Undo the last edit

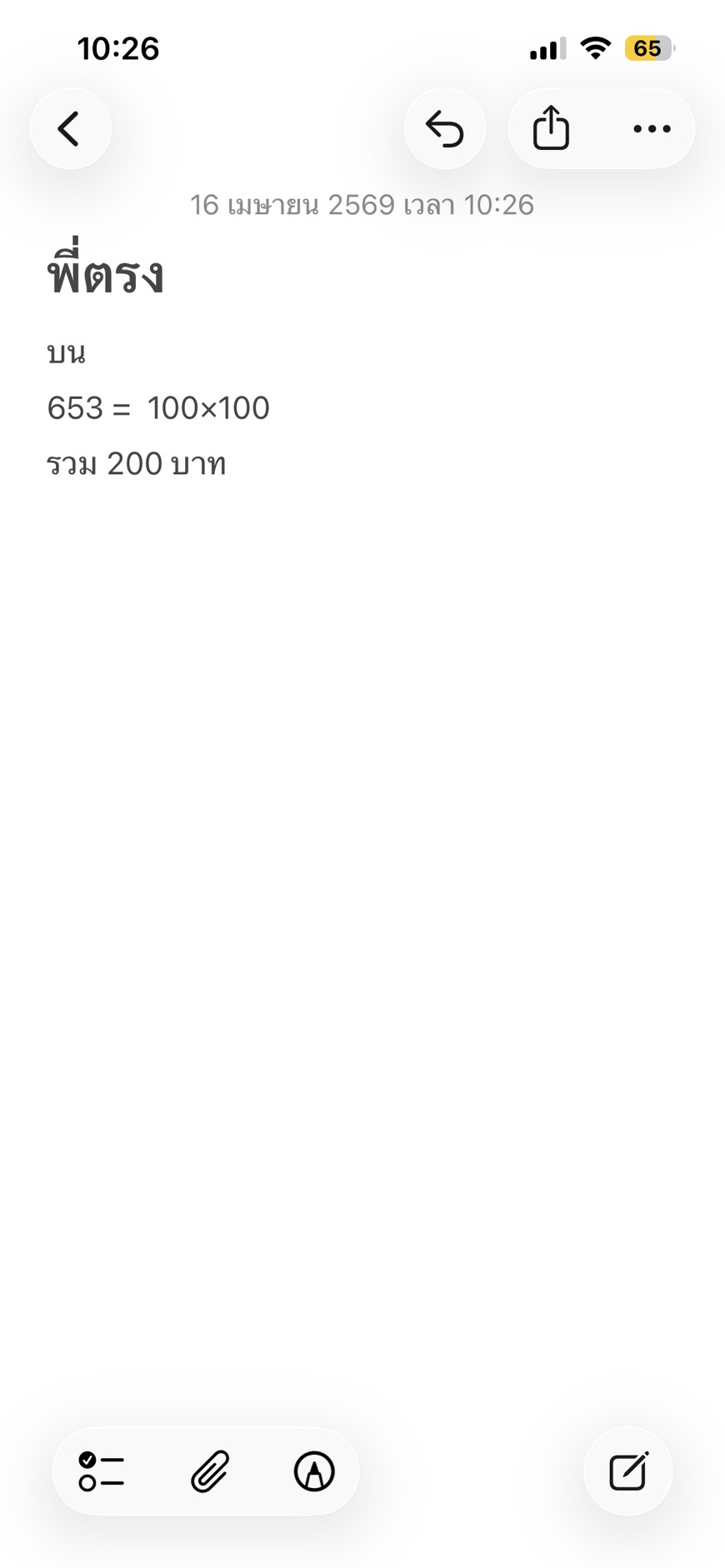click(444, 129)
